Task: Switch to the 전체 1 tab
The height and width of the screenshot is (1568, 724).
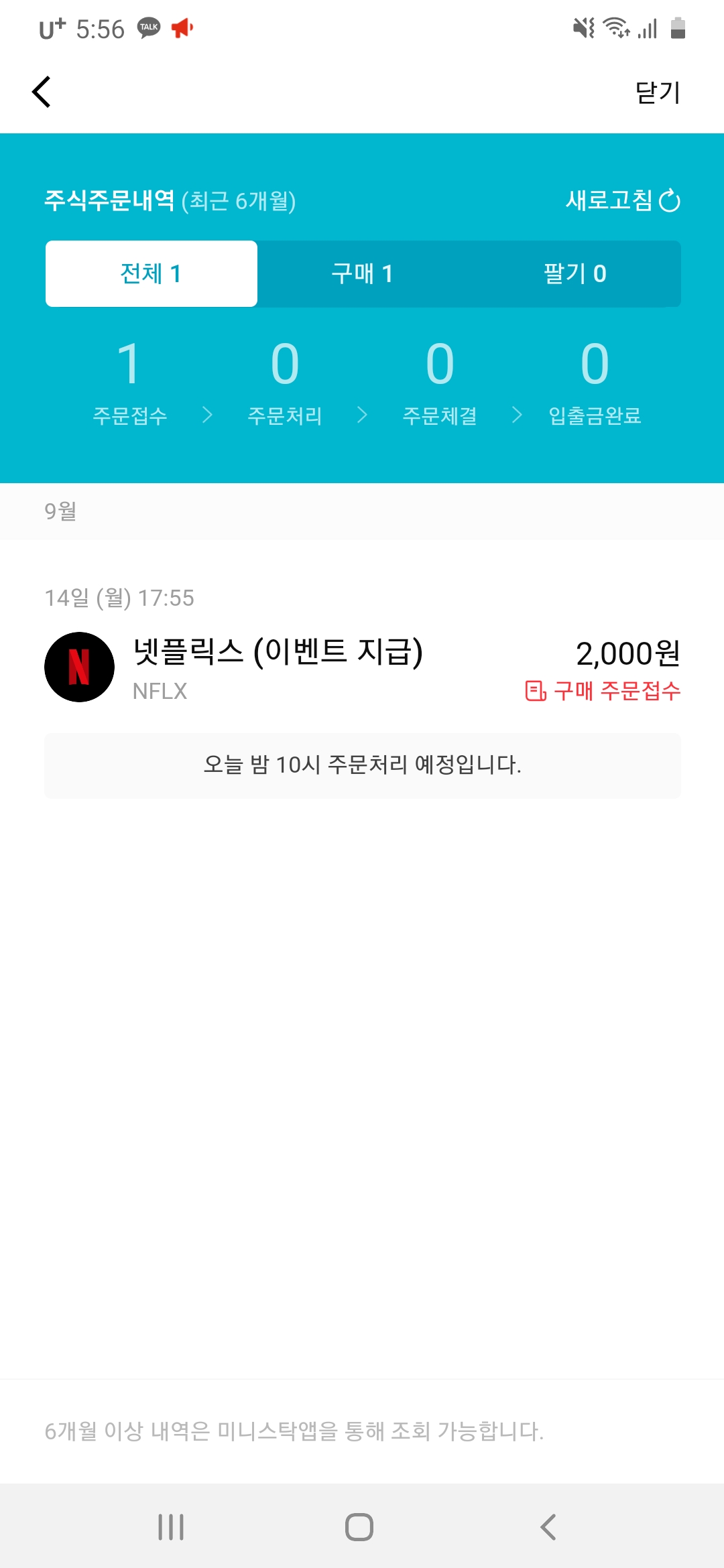Action: click(152, 273)
